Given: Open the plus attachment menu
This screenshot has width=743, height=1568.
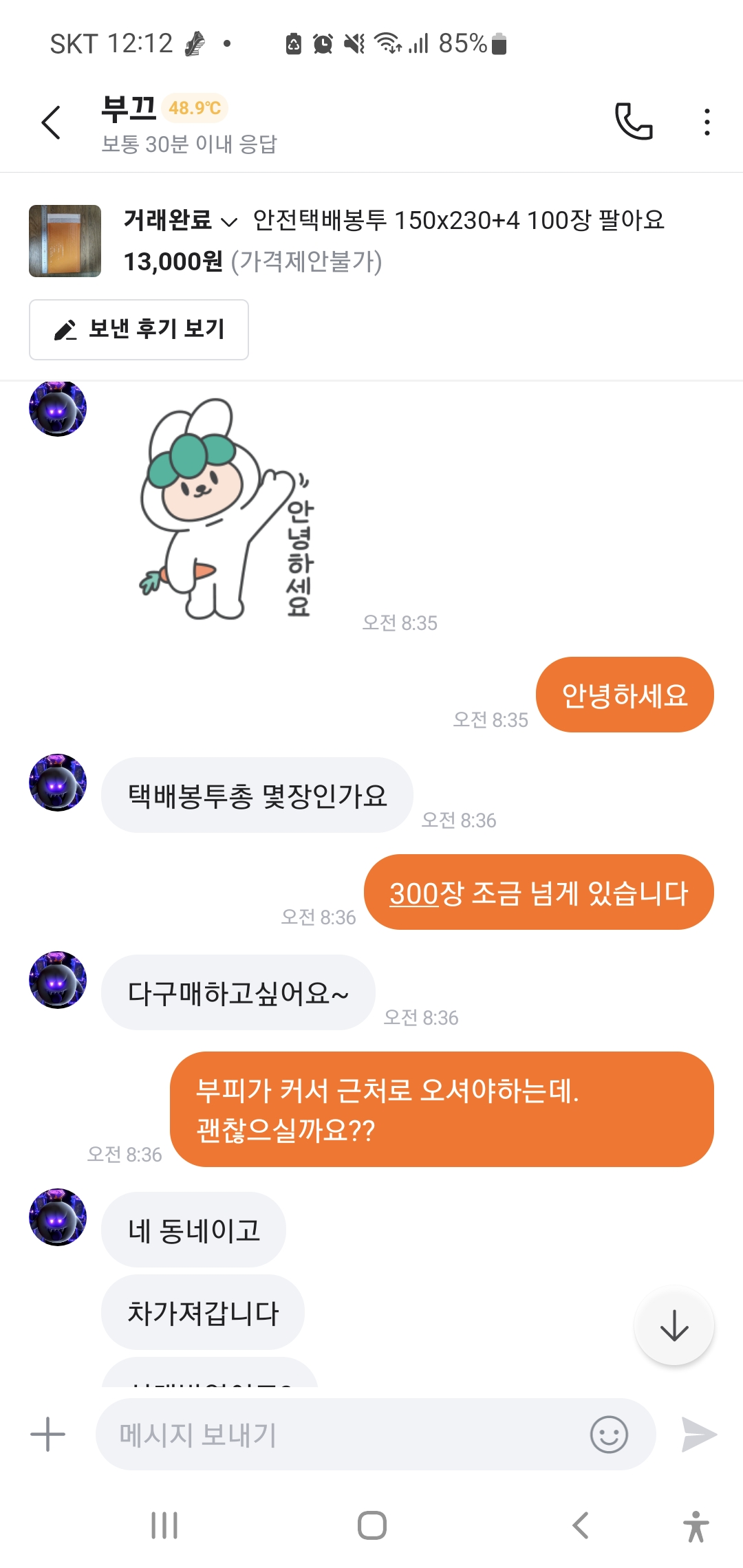Looking at the screenshot, I should click(x=47, y=1435).
